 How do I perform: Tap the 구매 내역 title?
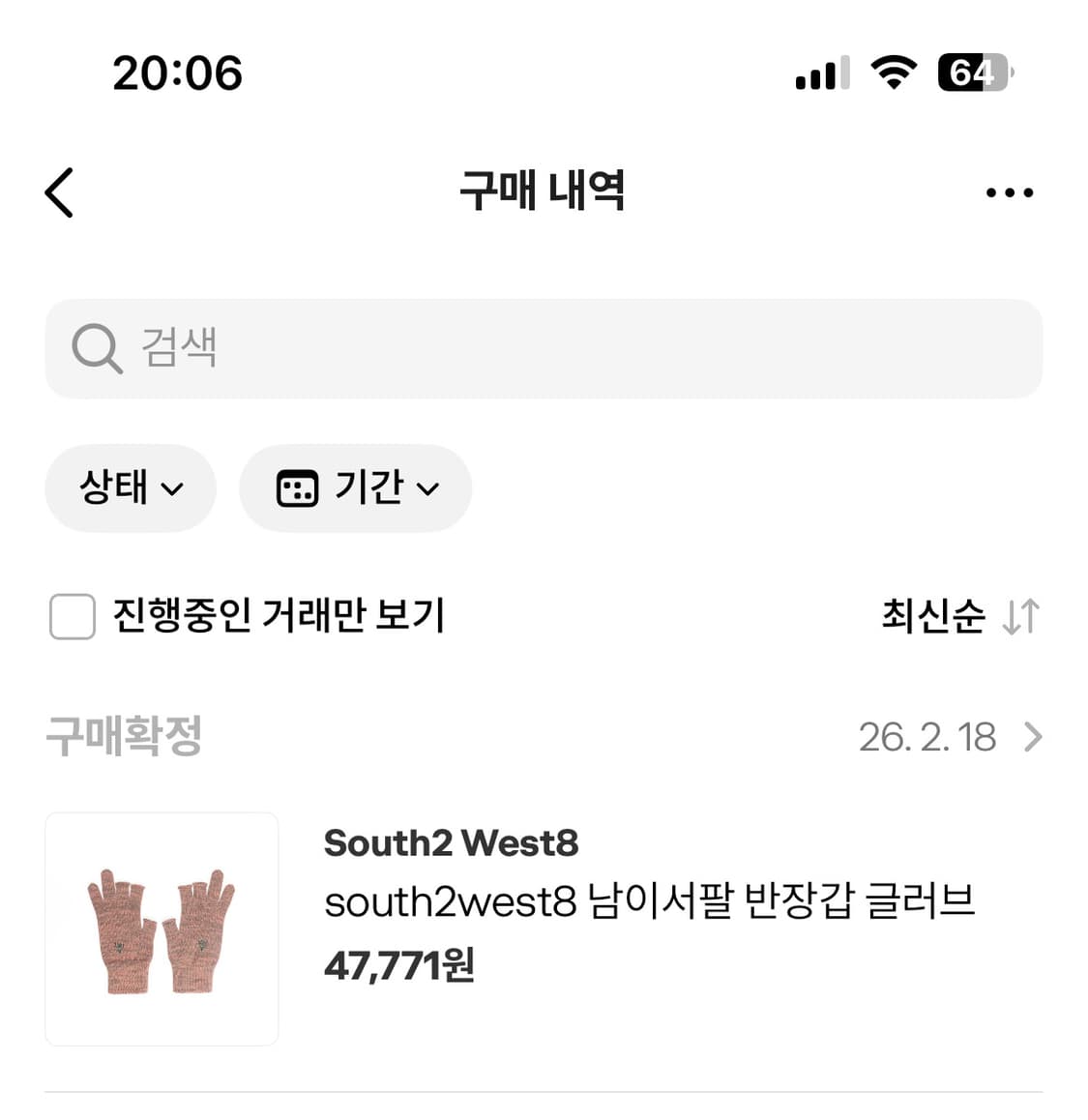[544, 192]
